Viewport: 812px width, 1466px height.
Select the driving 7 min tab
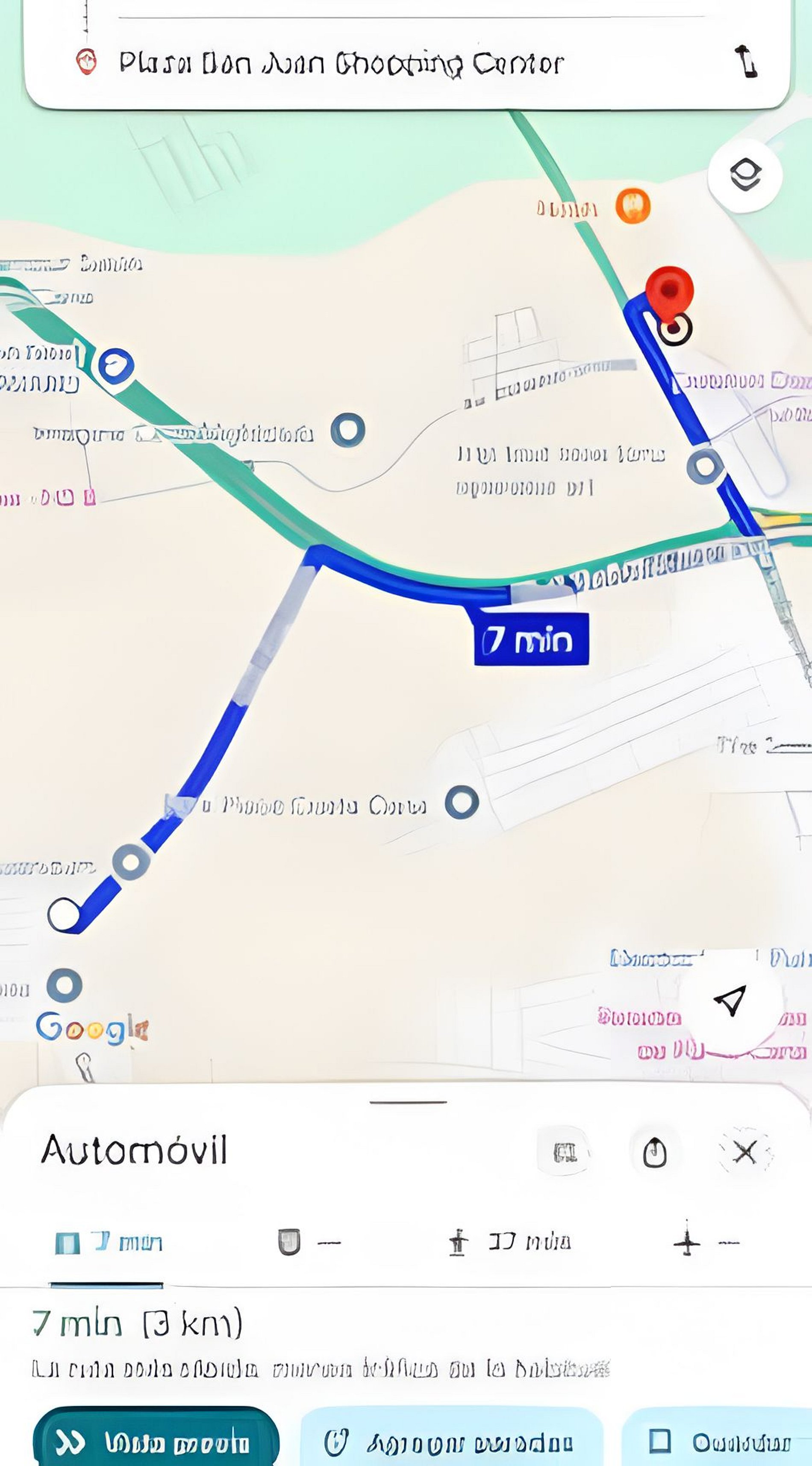click(x=108, y=1242)
